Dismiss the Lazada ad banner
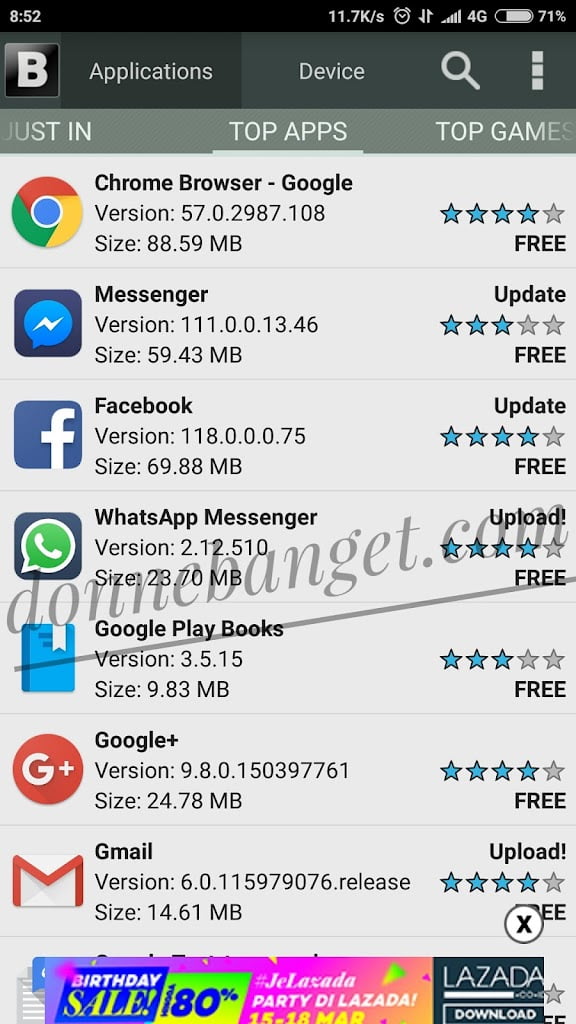 point(524,924)
